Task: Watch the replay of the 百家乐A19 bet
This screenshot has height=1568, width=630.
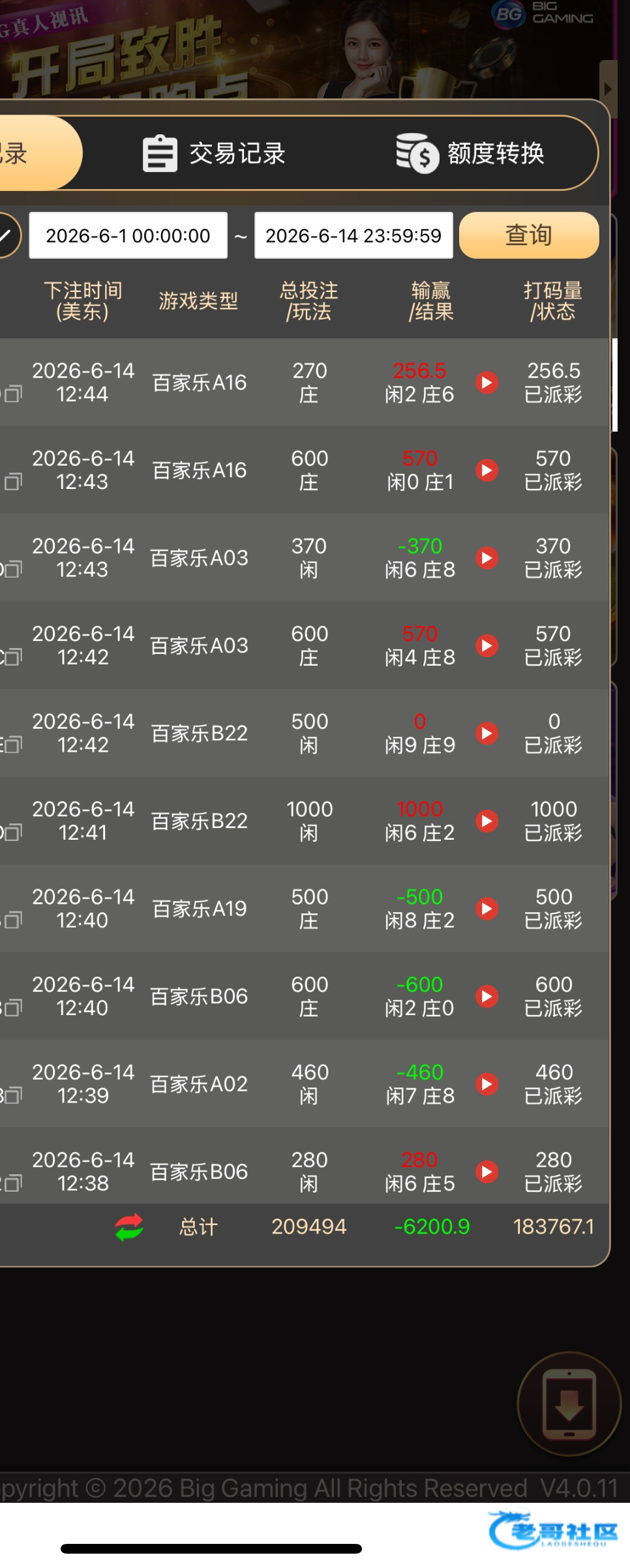Action: point(487,909)
